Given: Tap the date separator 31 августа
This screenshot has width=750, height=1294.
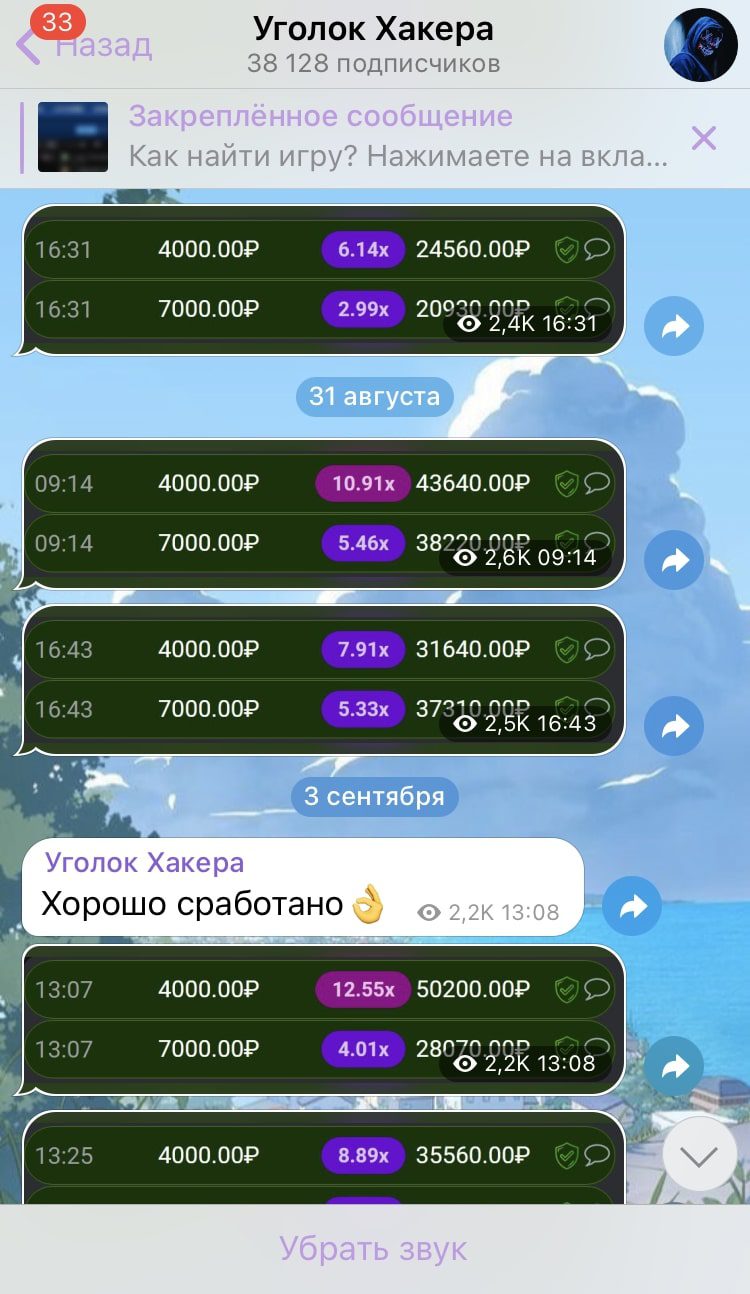Looking at the screenshot, I should [x=375, y=396].
